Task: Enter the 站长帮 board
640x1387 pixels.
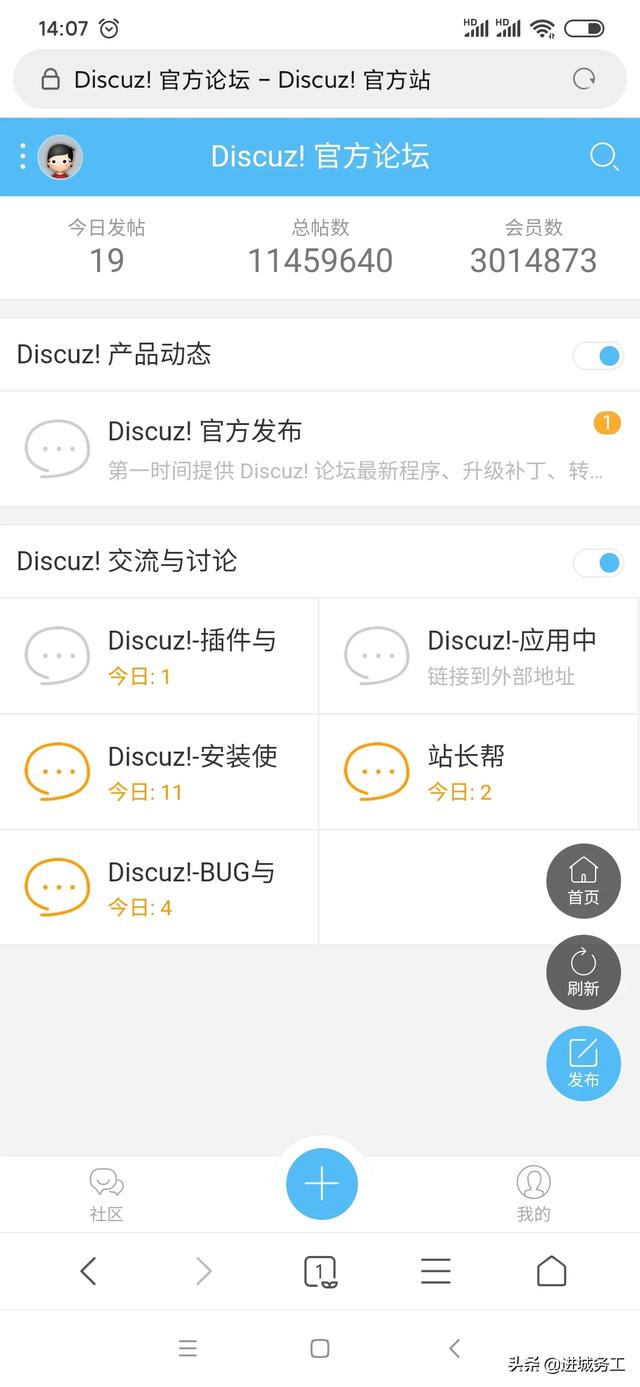Action: coord(478,772)
